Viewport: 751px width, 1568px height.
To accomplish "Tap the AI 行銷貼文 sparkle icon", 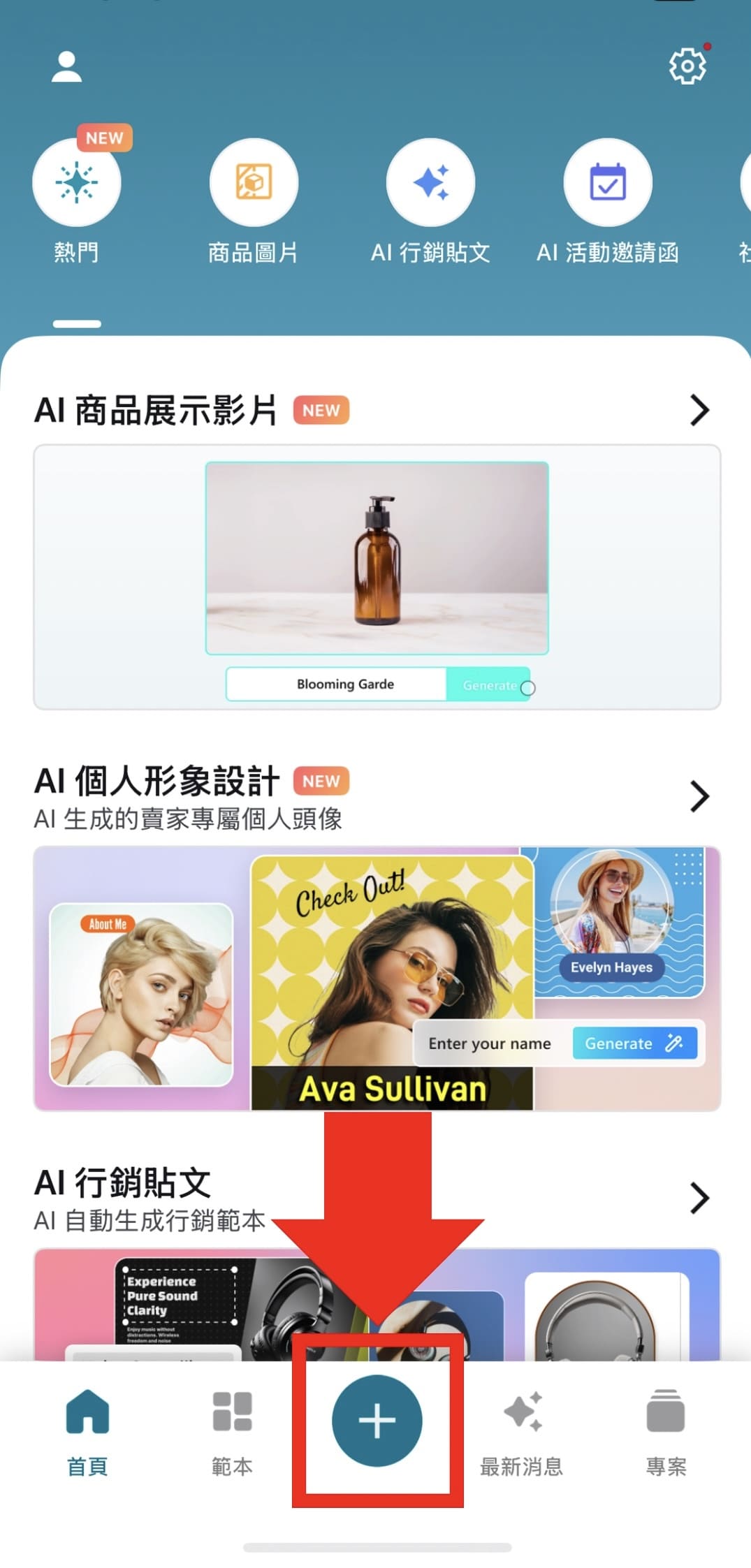I will point(430,182).
